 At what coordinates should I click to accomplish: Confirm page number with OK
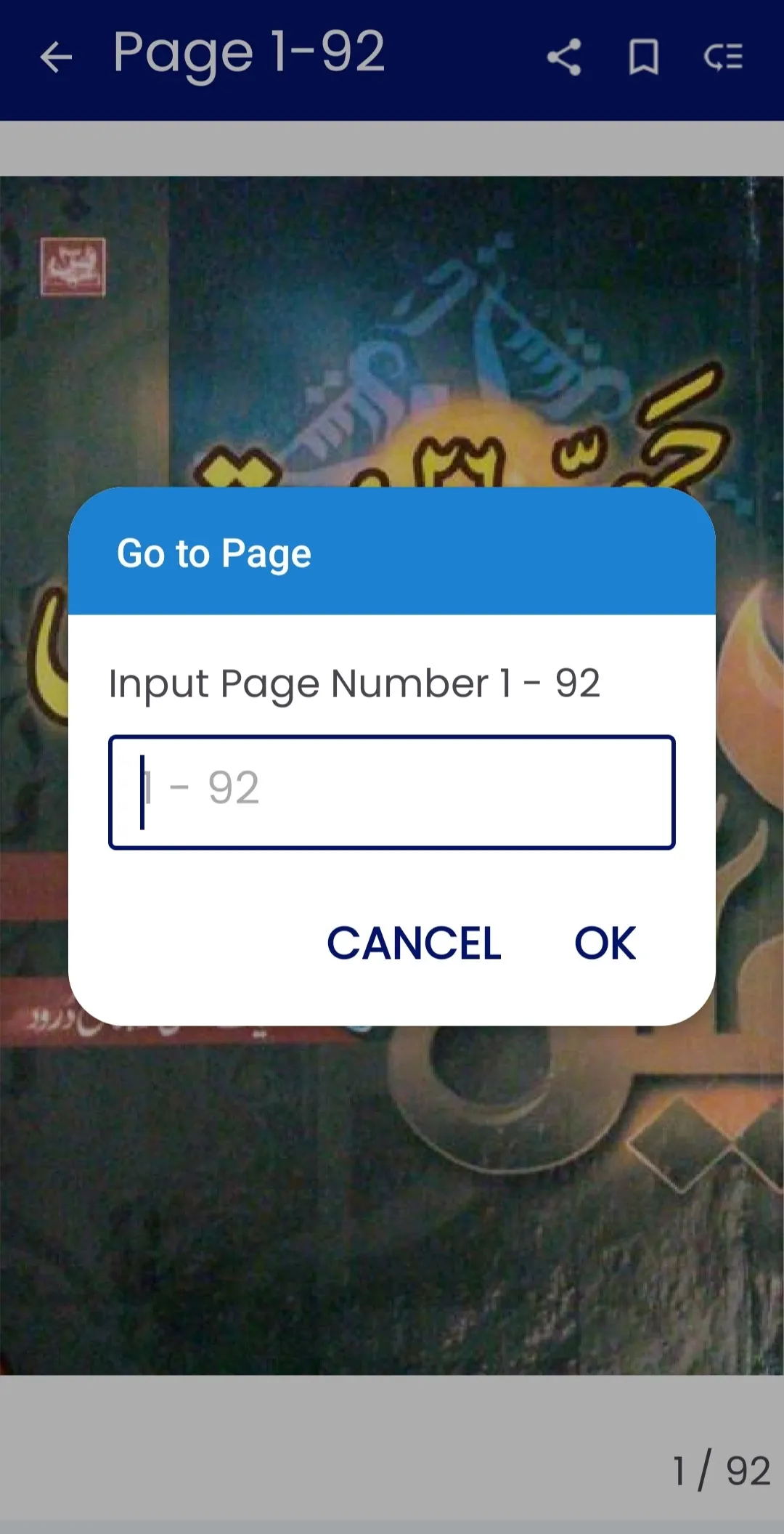(x=605, y=943)
